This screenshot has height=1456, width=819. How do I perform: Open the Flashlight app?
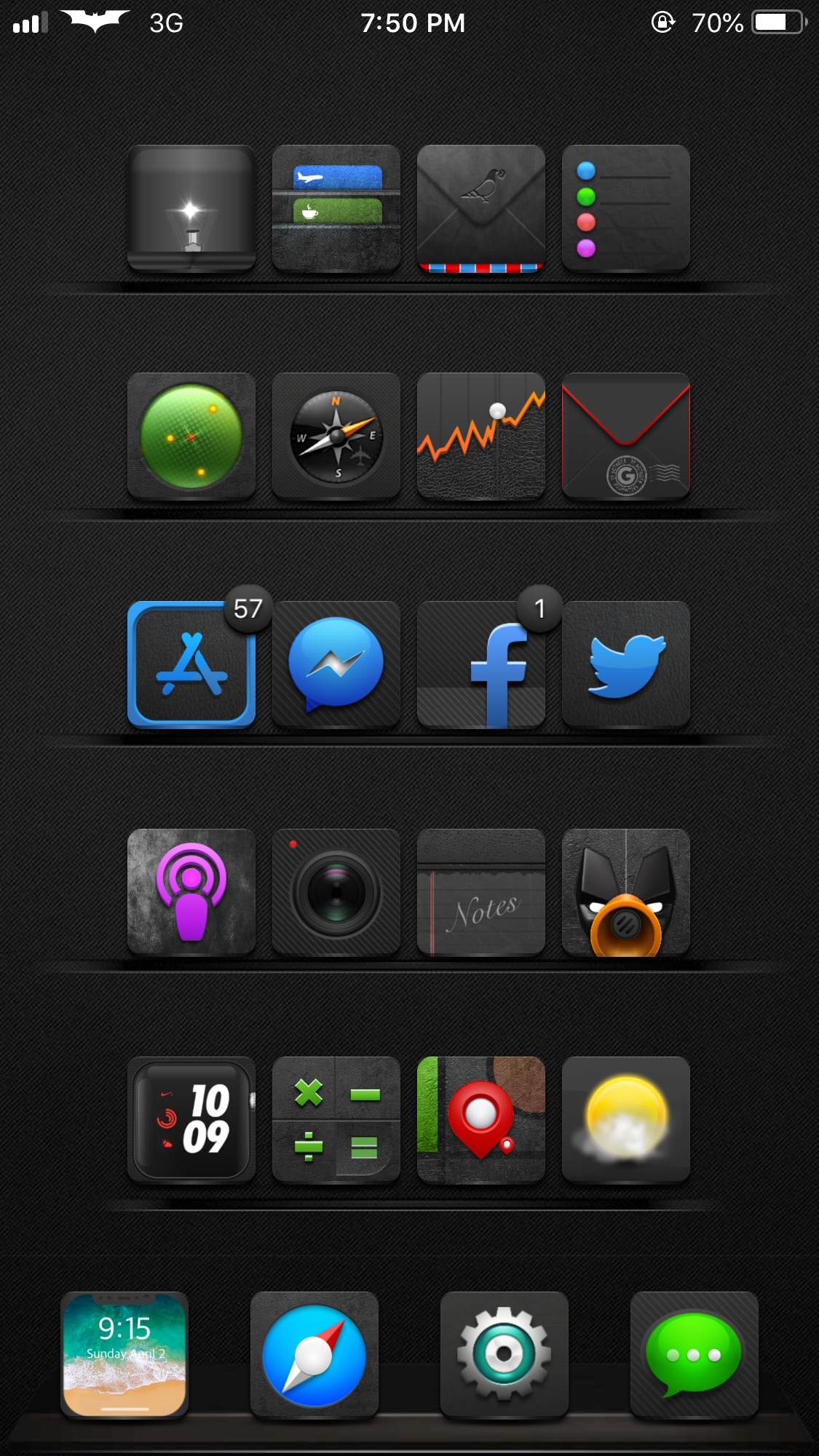pos(191,208)
